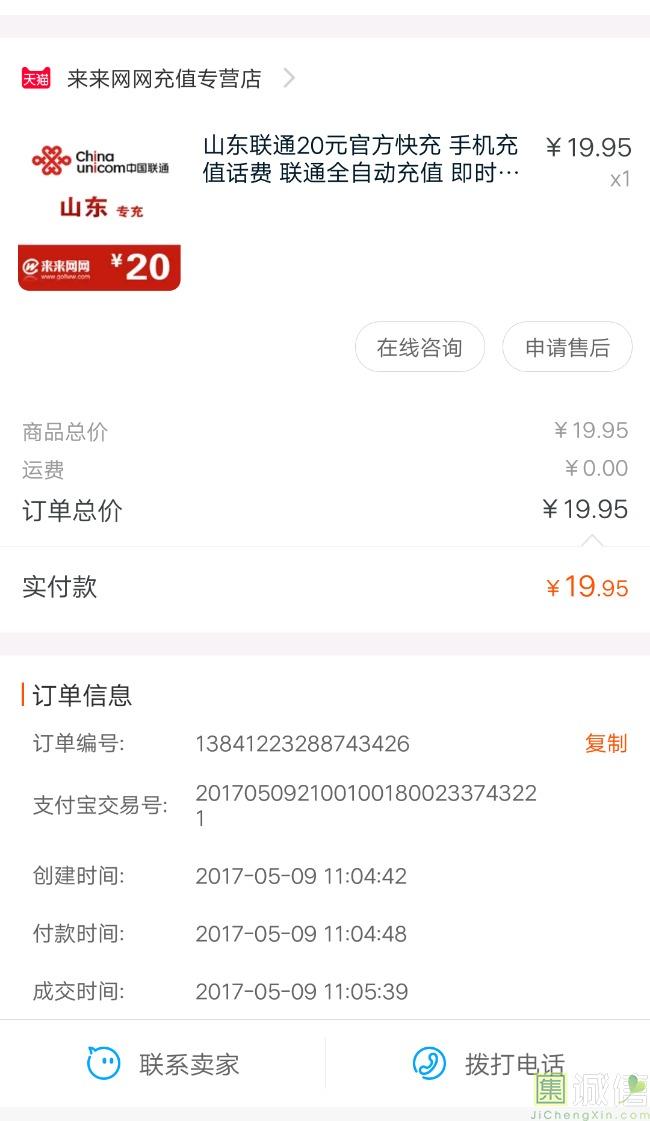Tap 拨打电话 to call the seller
The width and height of the screenshot is (650, 1121).
point(488,1064)
